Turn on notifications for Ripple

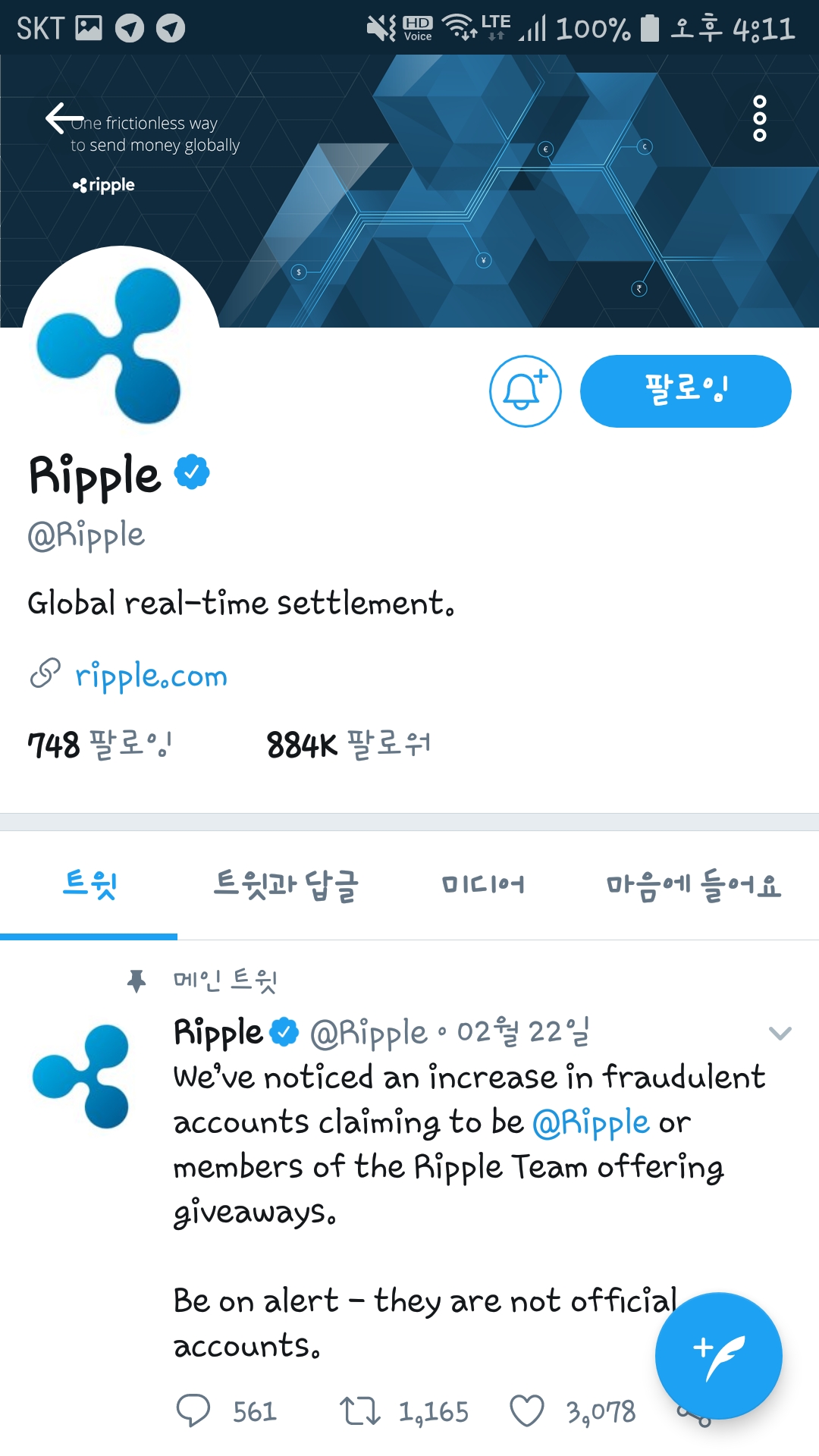point(525,391)
